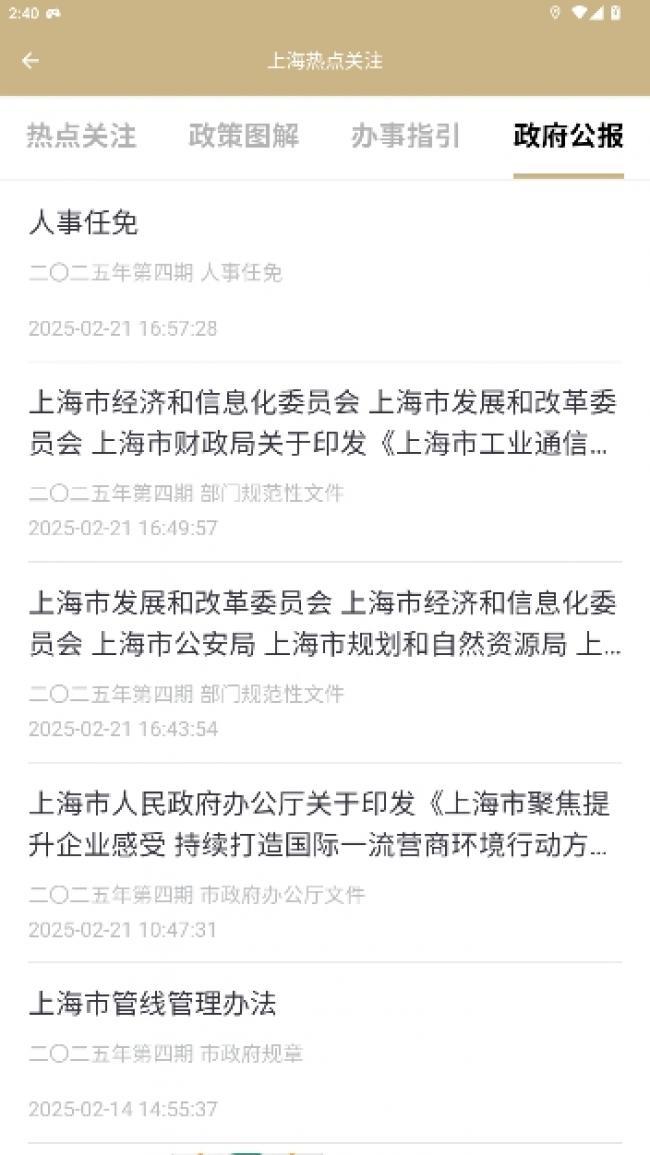
Task: Open the 上海市管线管理办法 entry
Action: point(325,1053)
